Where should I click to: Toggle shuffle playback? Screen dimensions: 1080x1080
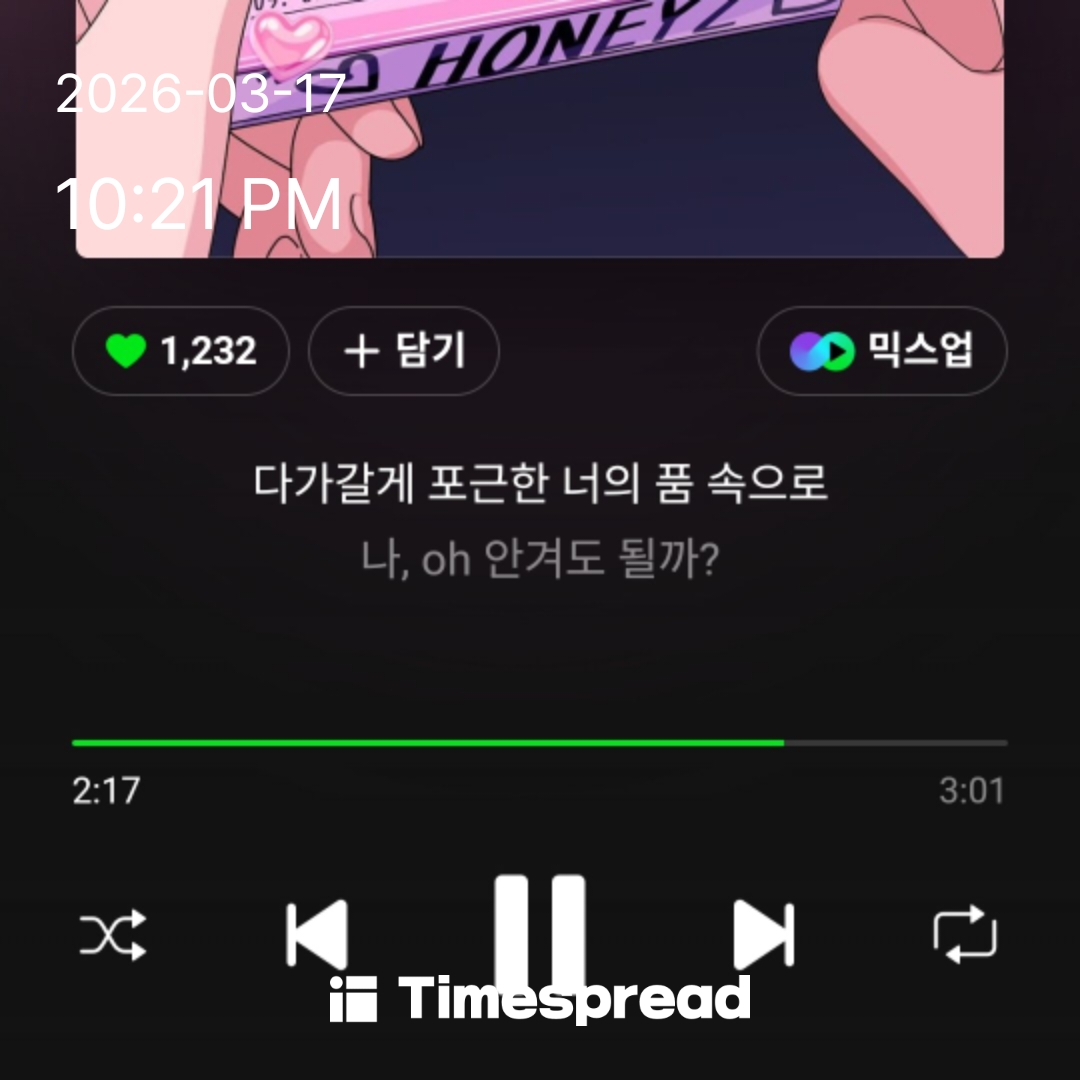coord(113,935)
